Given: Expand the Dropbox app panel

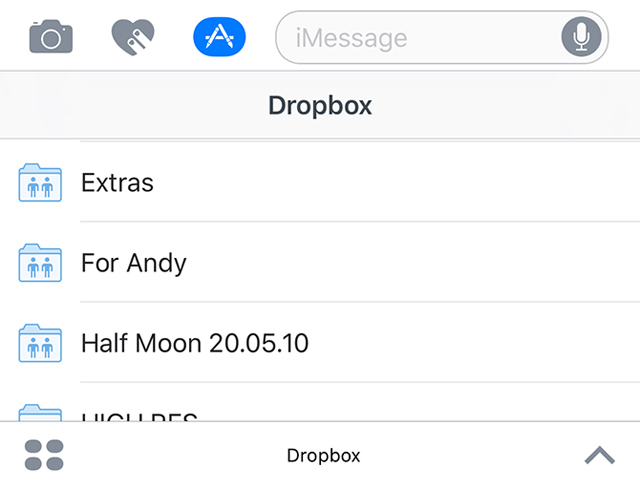Looking at the screenshot, I should coord(598,455).
